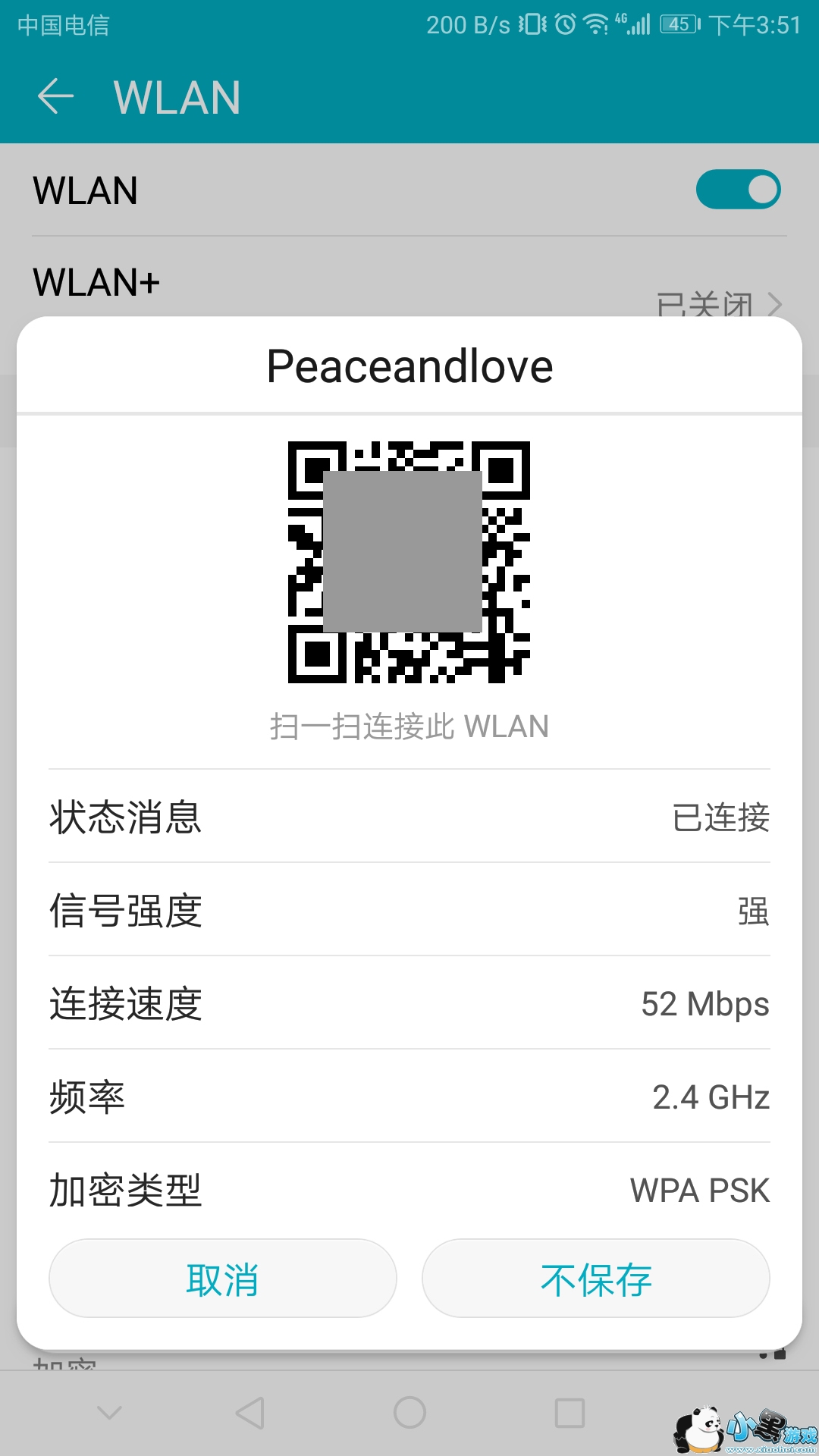Image resolution: width=819 pixels, height=1456 pixels.
Task: Hide the navigation bar with down chevron
Action: 109,1413
